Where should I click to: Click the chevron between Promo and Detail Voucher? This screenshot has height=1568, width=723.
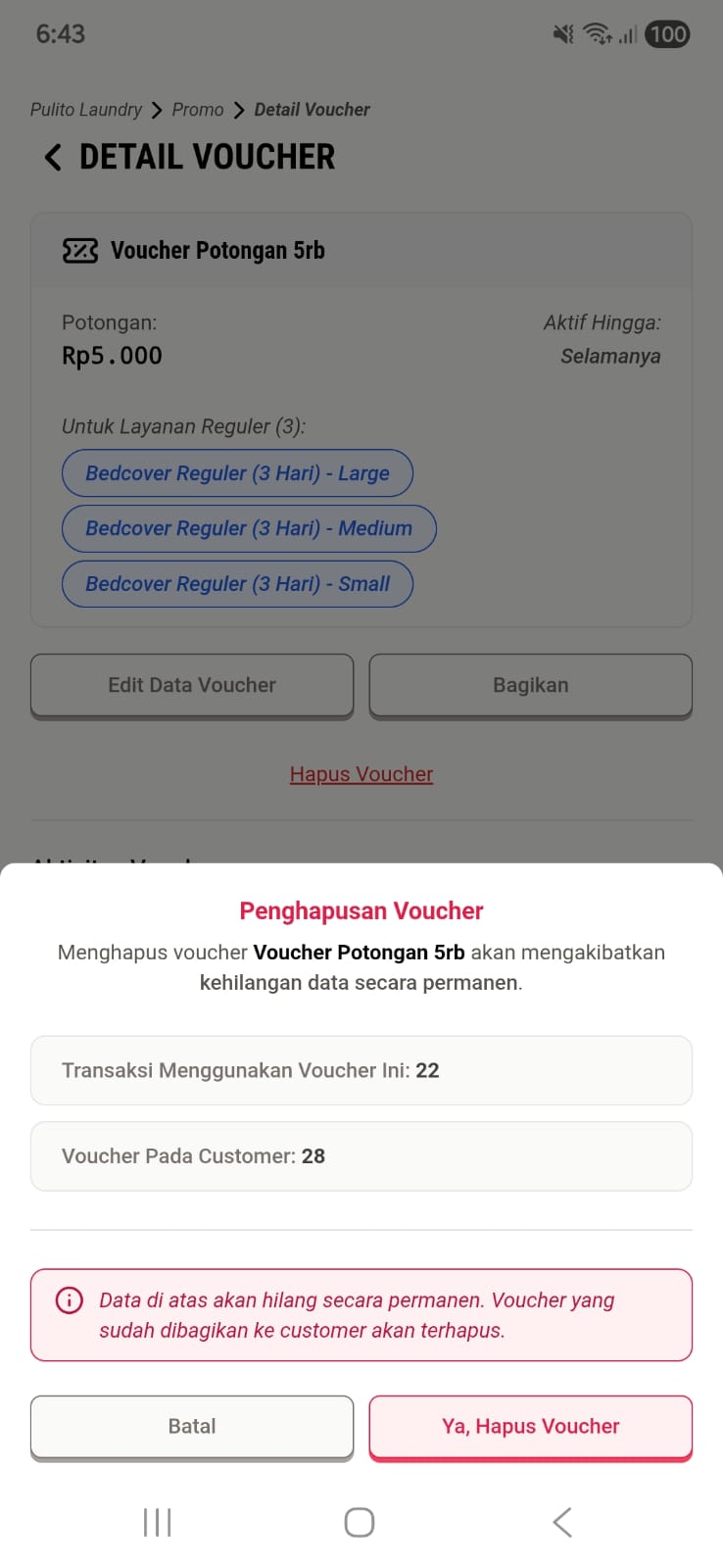tap(238, 110)
